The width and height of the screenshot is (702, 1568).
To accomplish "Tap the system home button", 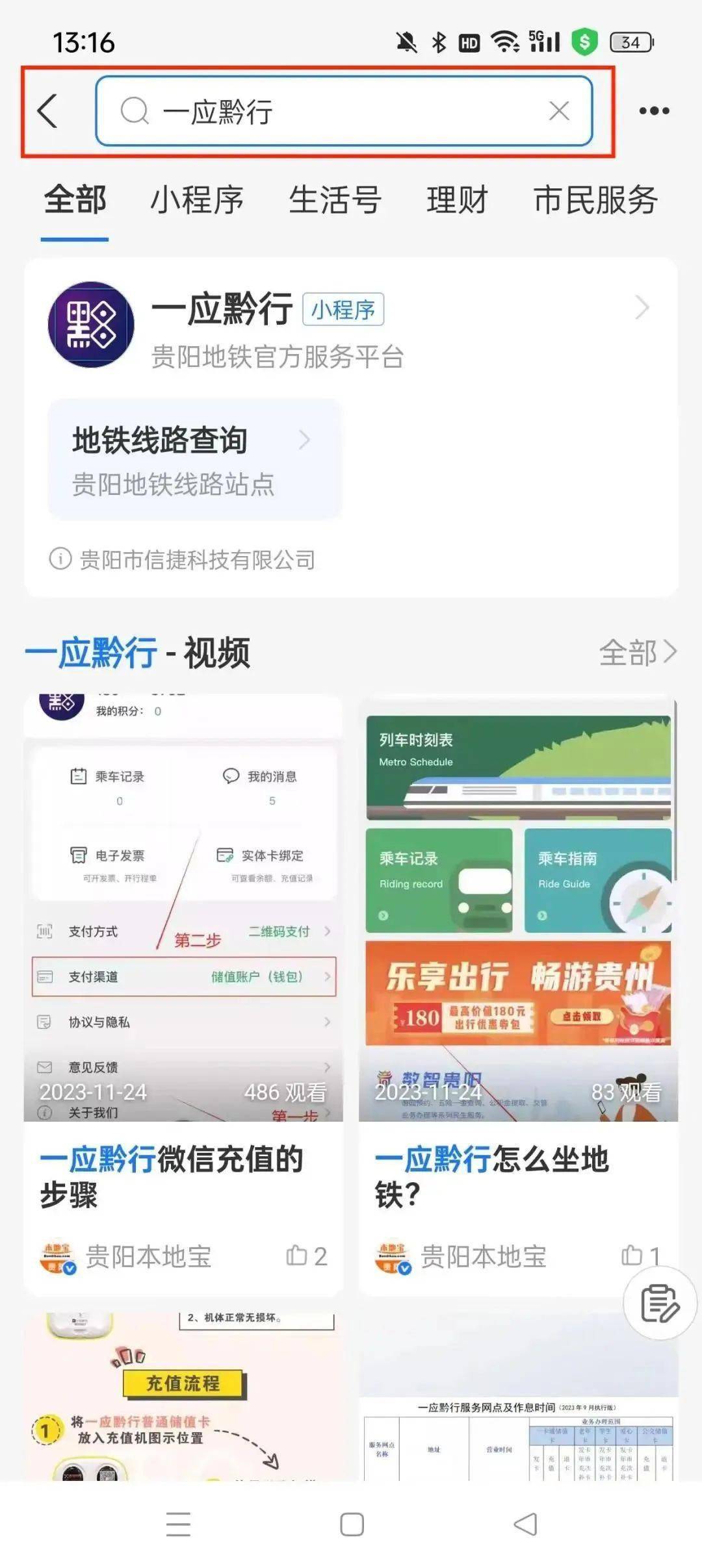I will click(352, 1524).
